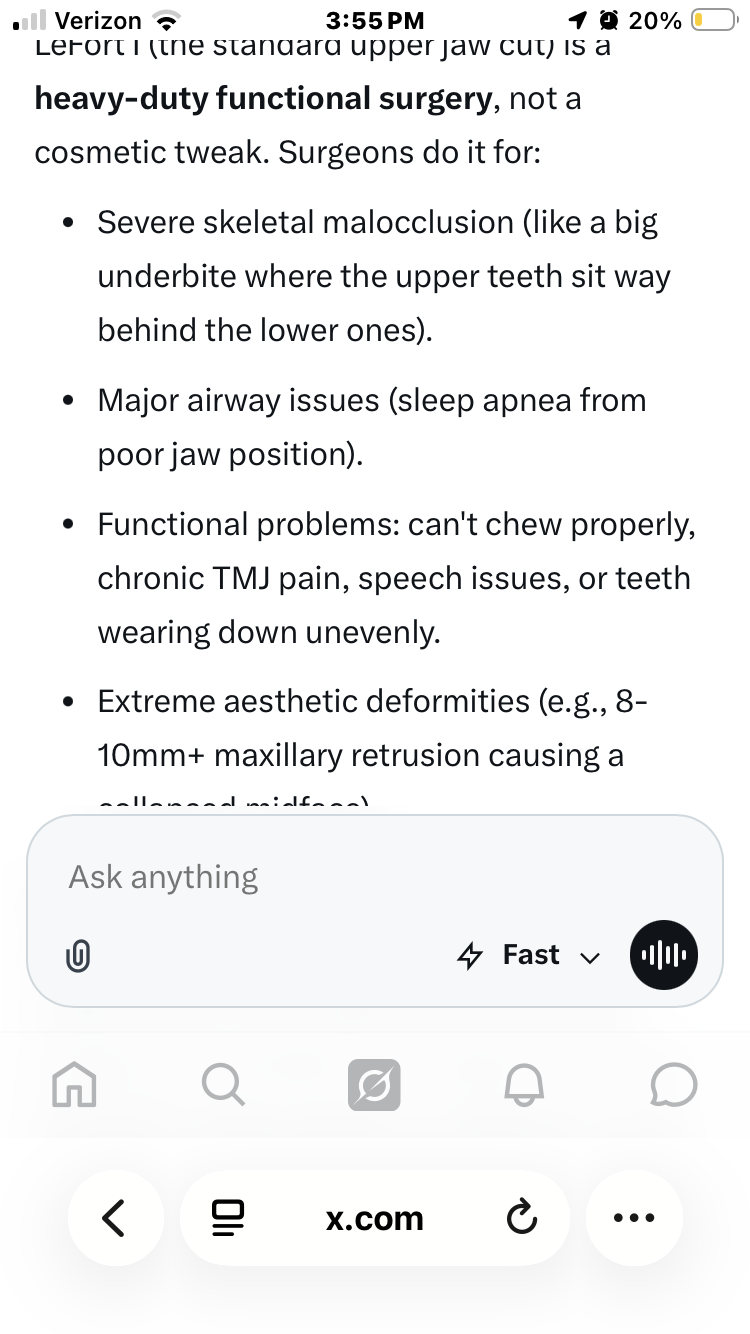Open the browser more options menu
The image size is (750, 1334).
pyautogui.click(x=634, y=1218)
